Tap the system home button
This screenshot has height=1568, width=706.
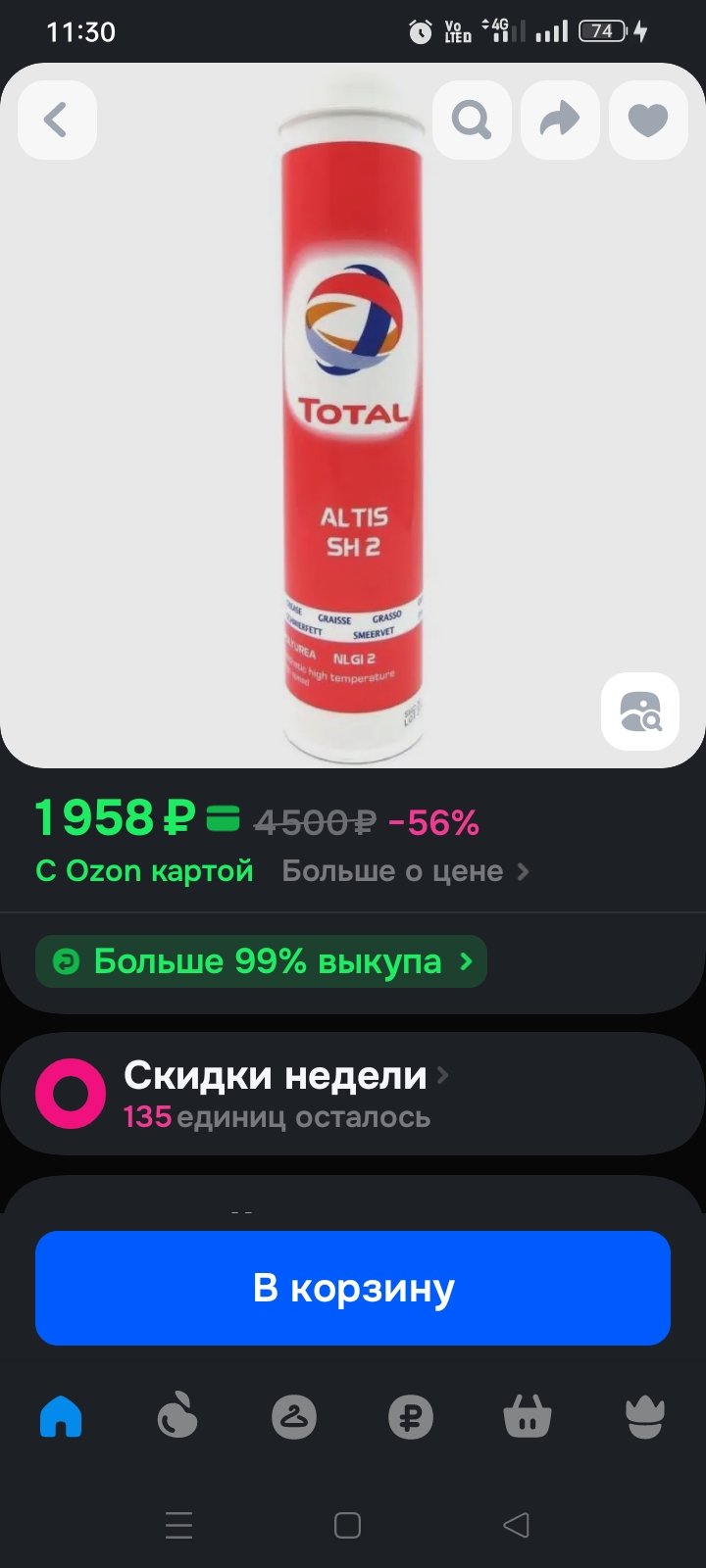pyautogui.click(x=348, y=1525)
